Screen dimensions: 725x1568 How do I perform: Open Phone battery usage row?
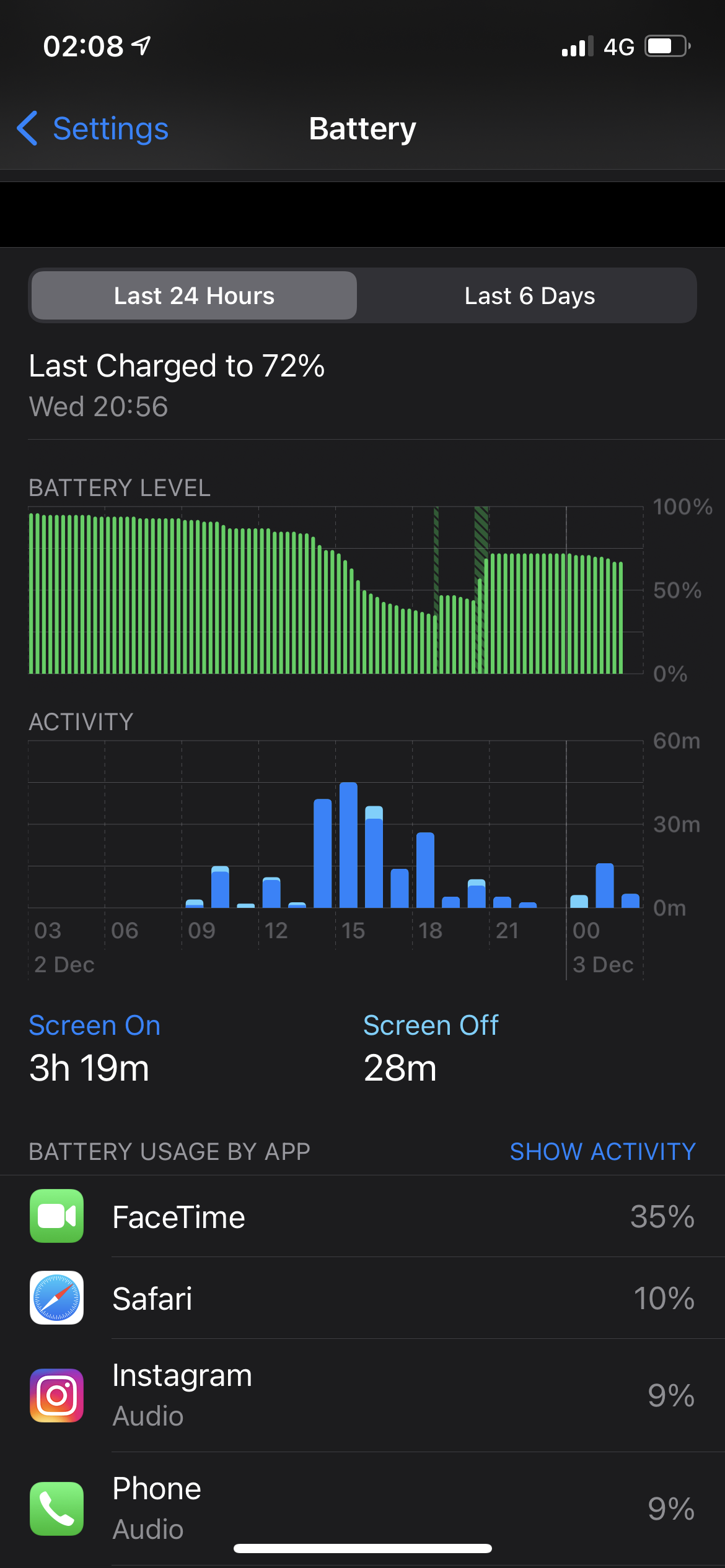coord(362,1509)
